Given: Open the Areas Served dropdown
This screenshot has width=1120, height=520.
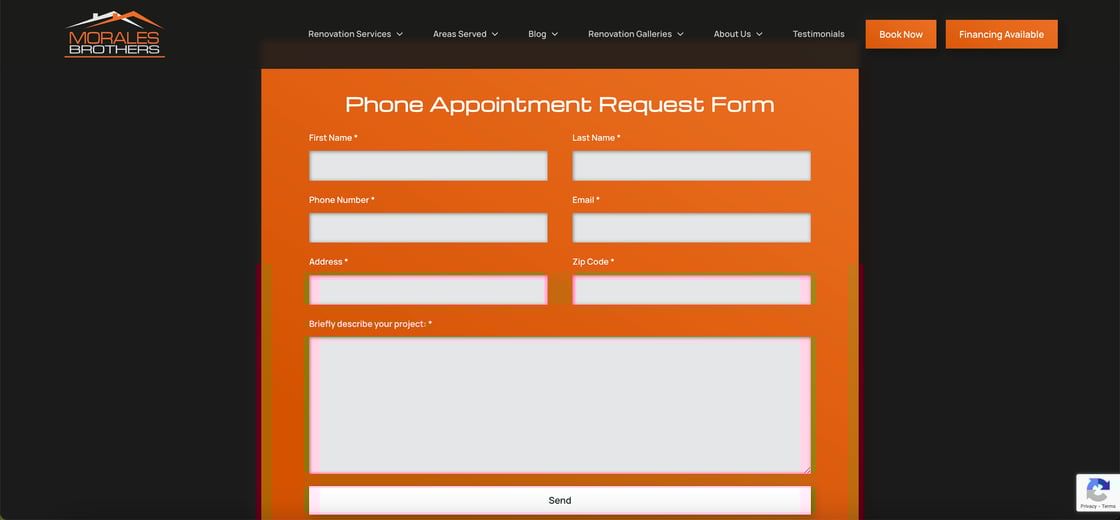Looking at the screenshot, I should (x=465, y=34).
